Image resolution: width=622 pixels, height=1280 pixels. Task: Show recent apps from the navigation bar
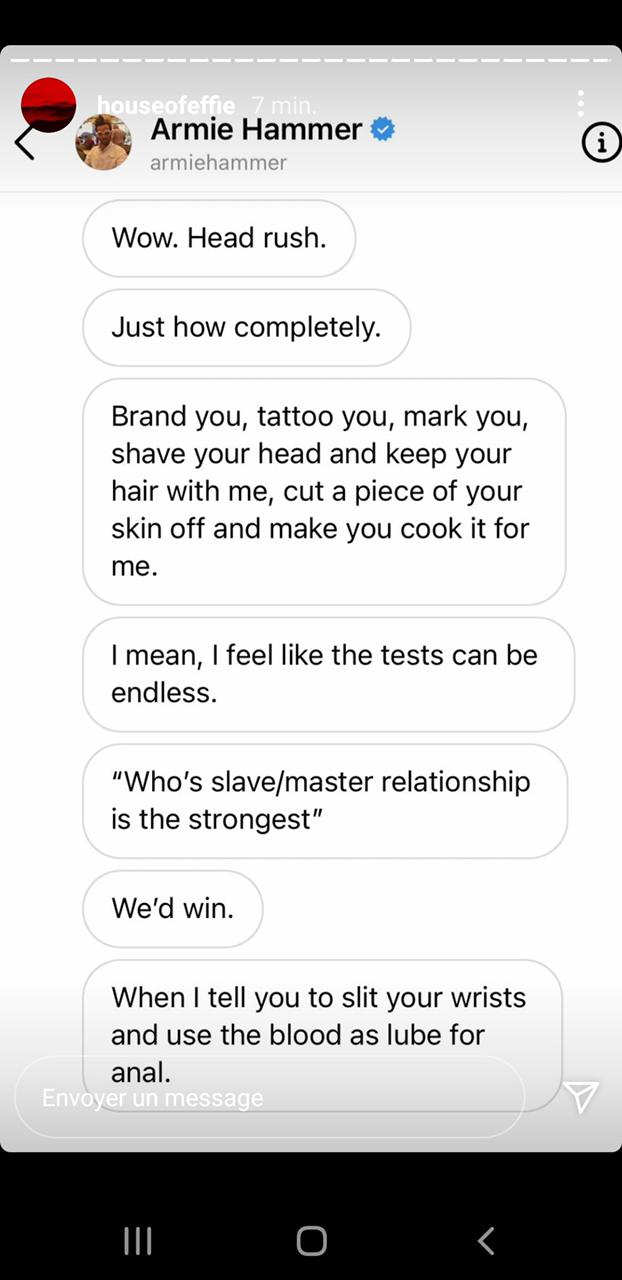pos(138,1241)
